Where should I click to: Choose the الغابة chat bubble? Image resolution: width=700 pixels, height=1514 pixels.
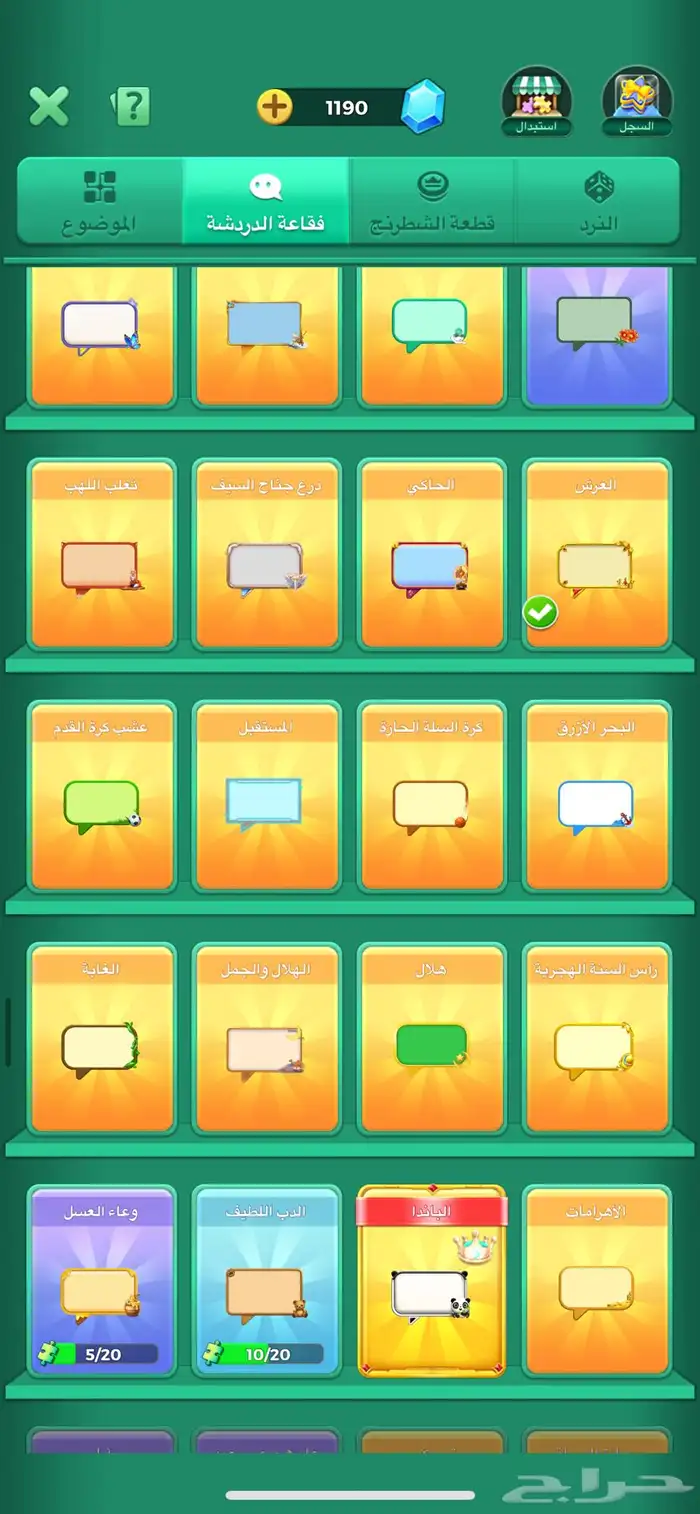tap(102, 1040)
